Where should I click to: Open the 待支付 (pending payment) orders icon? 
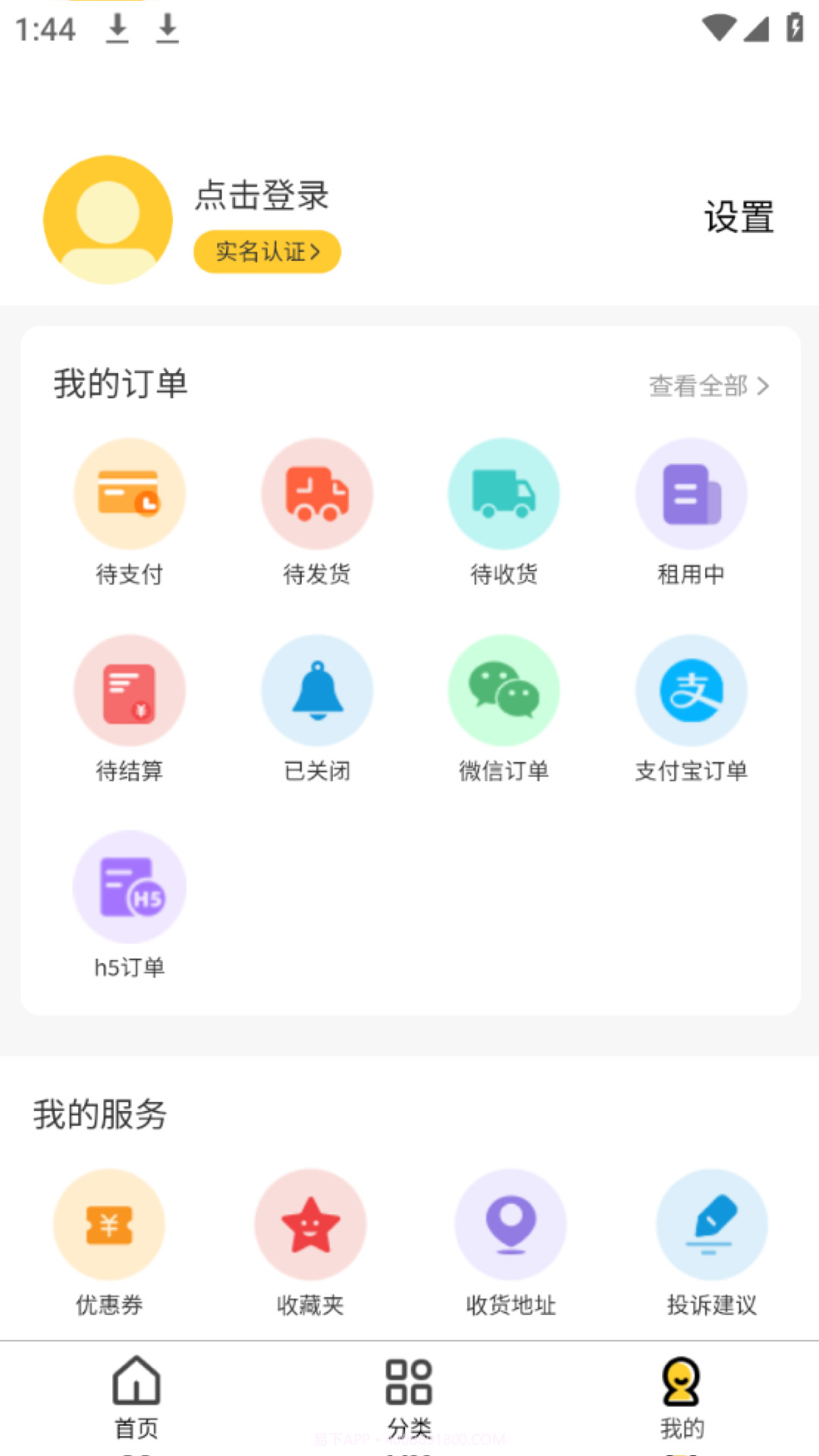pyautogui.click(x=130, y=493)
